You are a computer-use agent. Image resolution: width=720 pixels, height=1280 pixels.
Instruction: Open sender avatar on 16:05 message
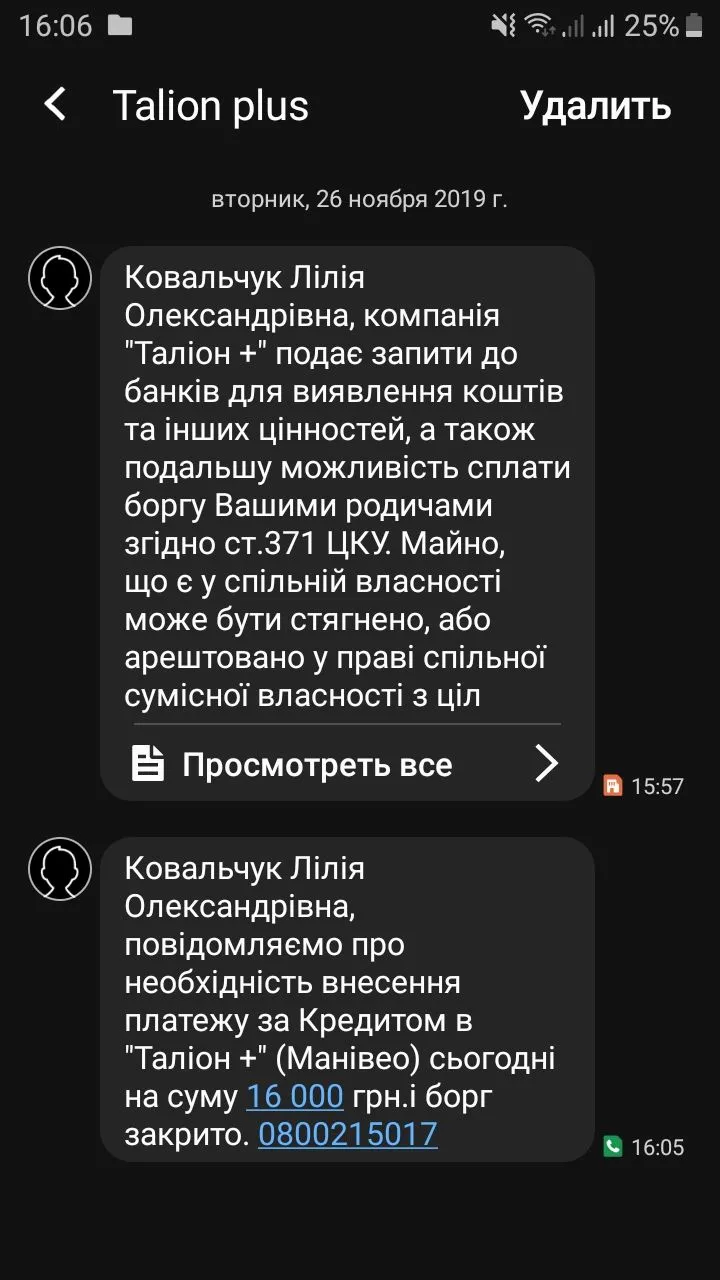click(x=60, y=869)
